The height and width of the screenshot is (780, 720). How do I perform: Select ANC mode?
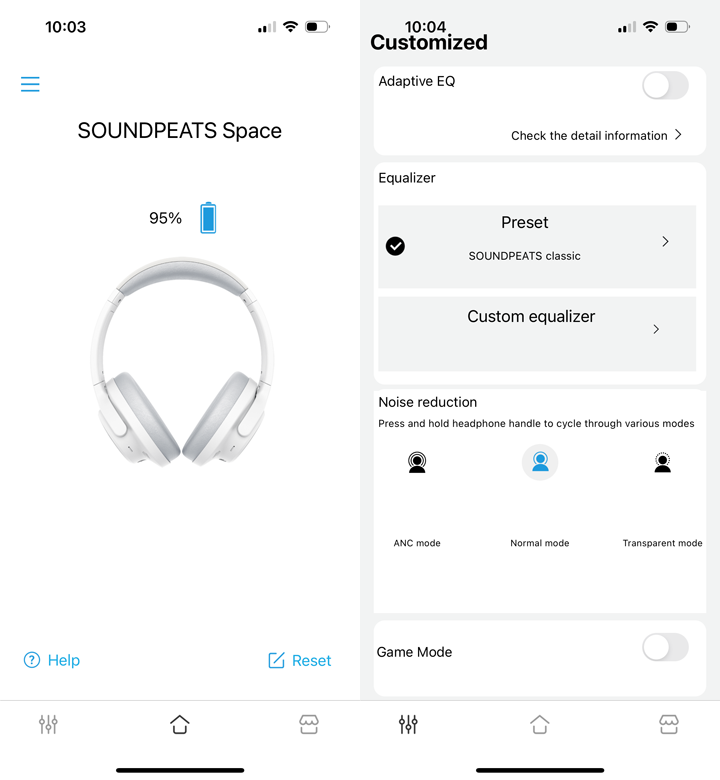click(417, 463)
